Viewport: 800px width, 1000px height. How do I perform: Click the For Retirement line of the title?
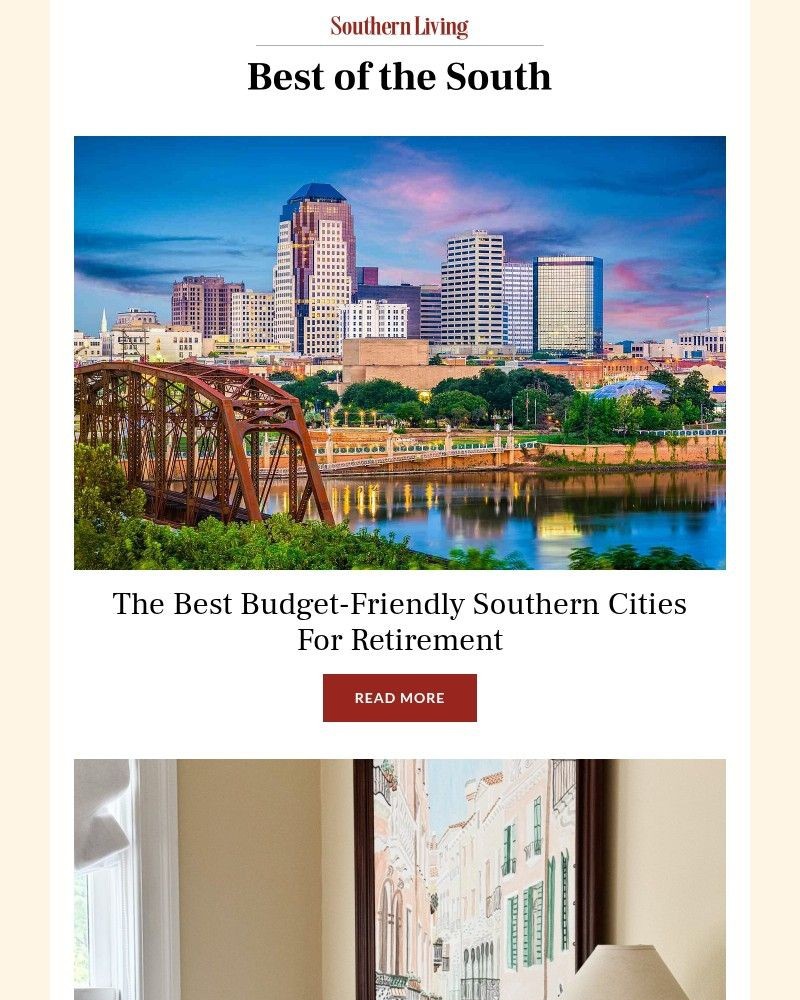(400, 639)
